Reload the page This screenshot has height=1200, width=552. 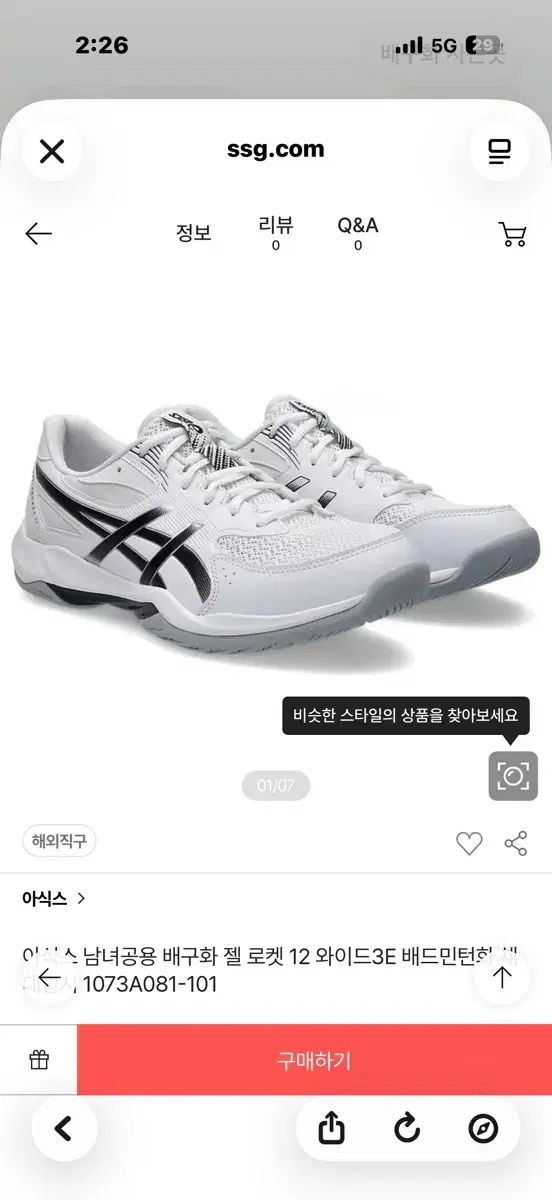click(407, 1129)
